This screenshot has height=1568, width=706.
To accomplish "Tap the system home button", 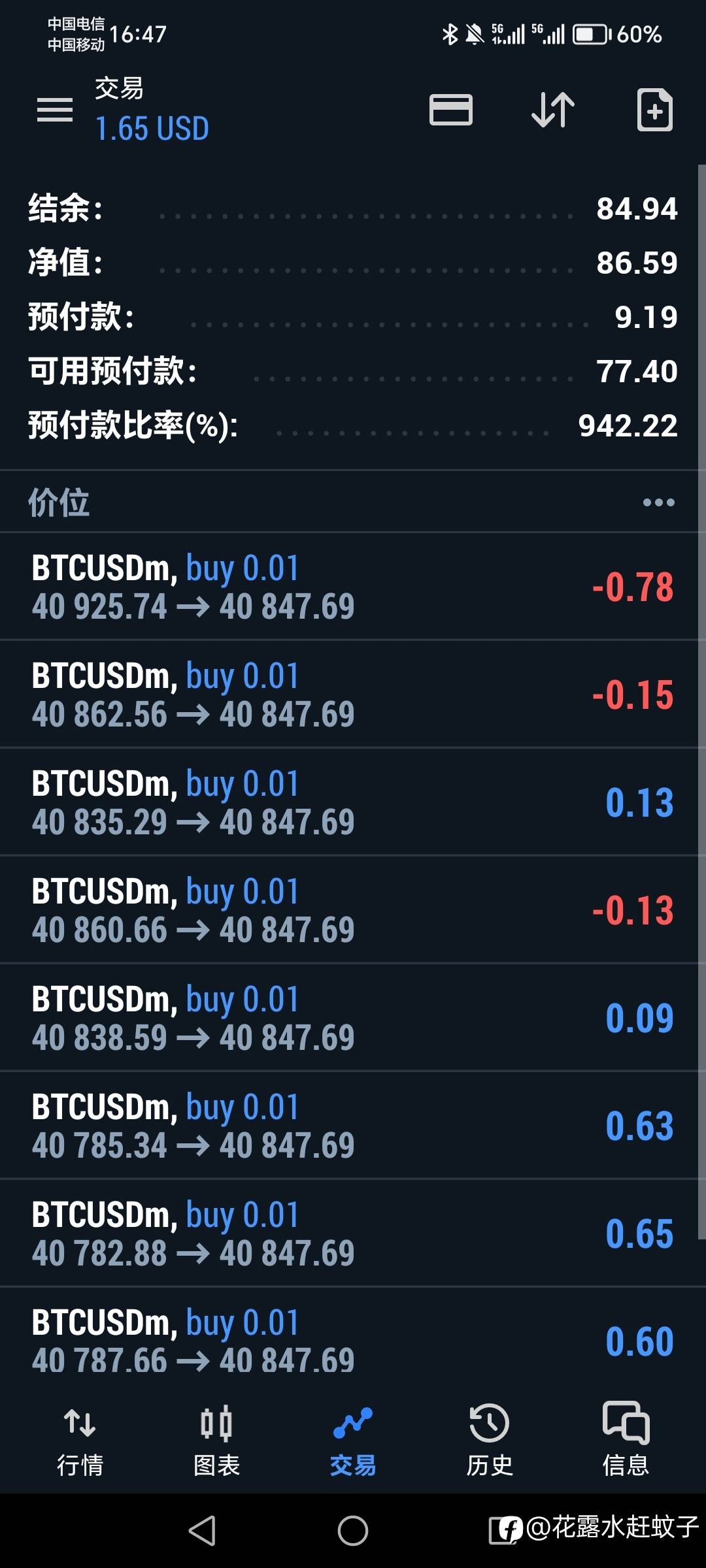I will (x=353, y=1530).
